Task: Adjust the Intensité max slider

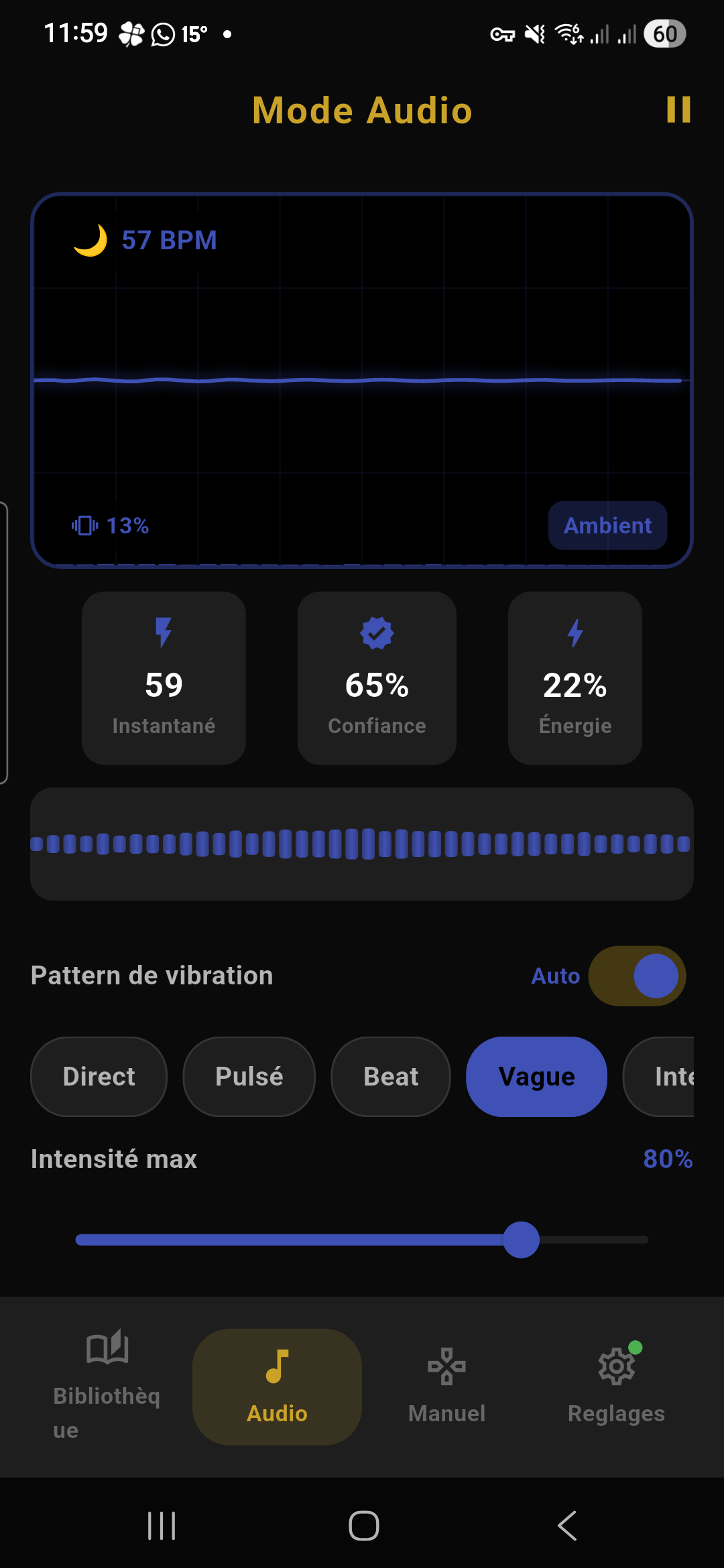Action: point(522,1240)
